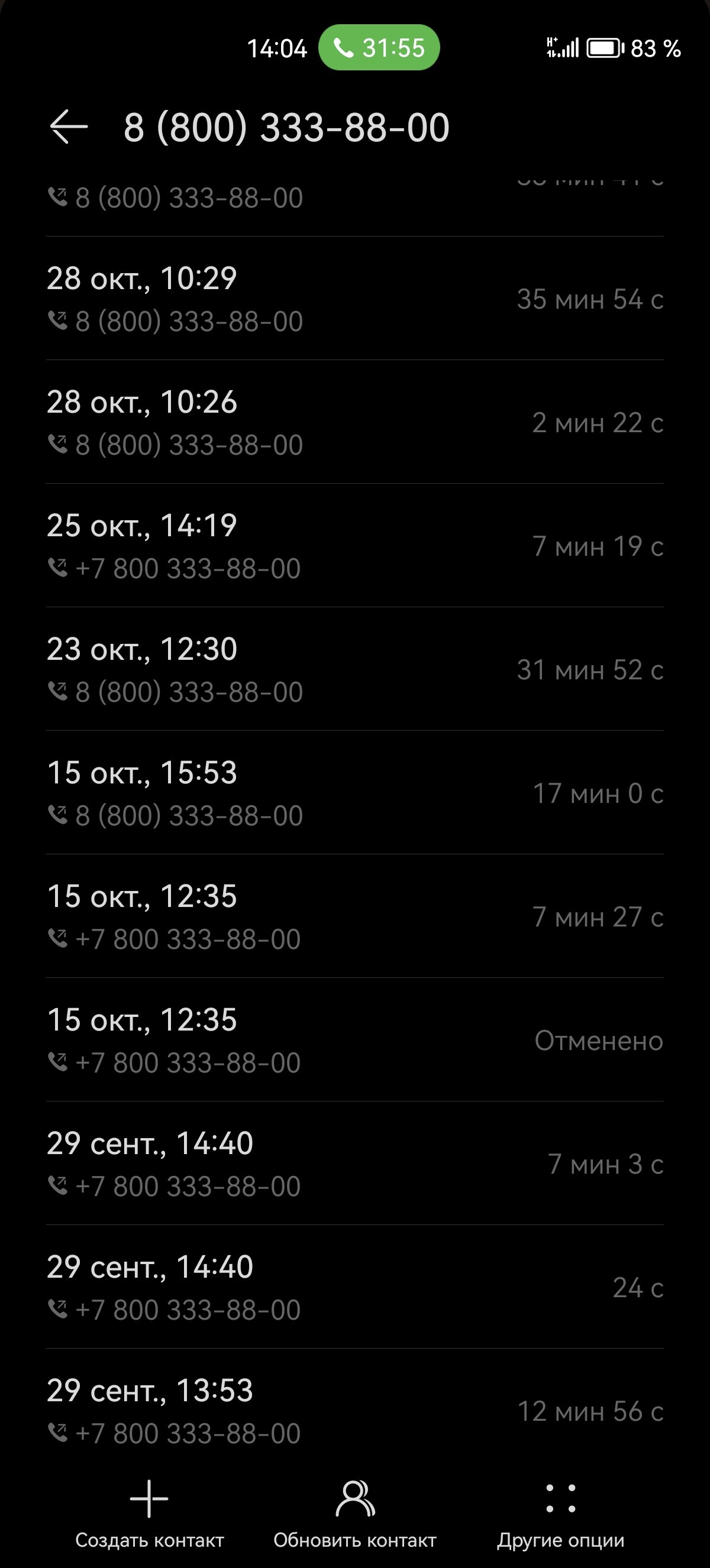The image size is (710, 1568).
Task: Open the cancelled 15 окт., 12:35 call
Action: point(355,1040)
